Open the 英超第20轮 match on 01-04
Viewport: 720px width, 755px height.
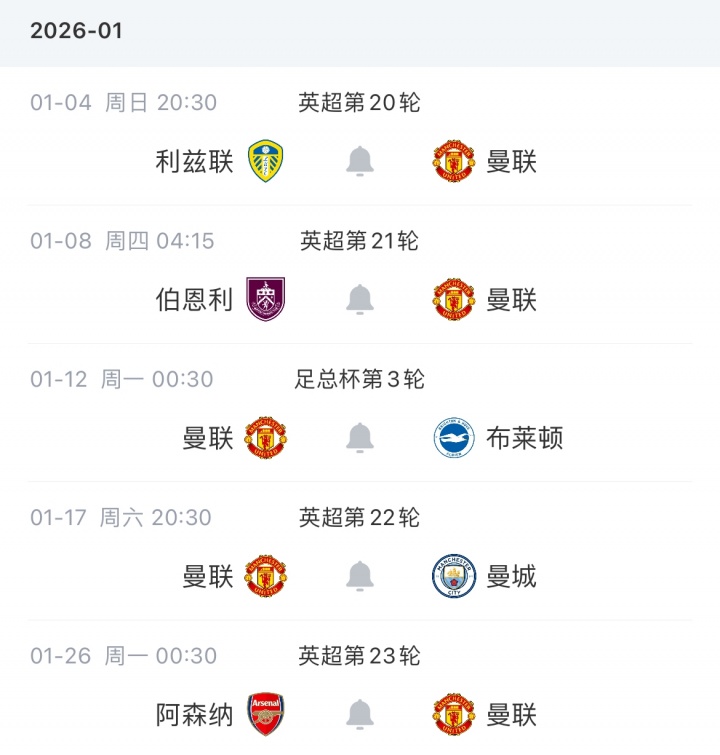(x=359, y=103)
